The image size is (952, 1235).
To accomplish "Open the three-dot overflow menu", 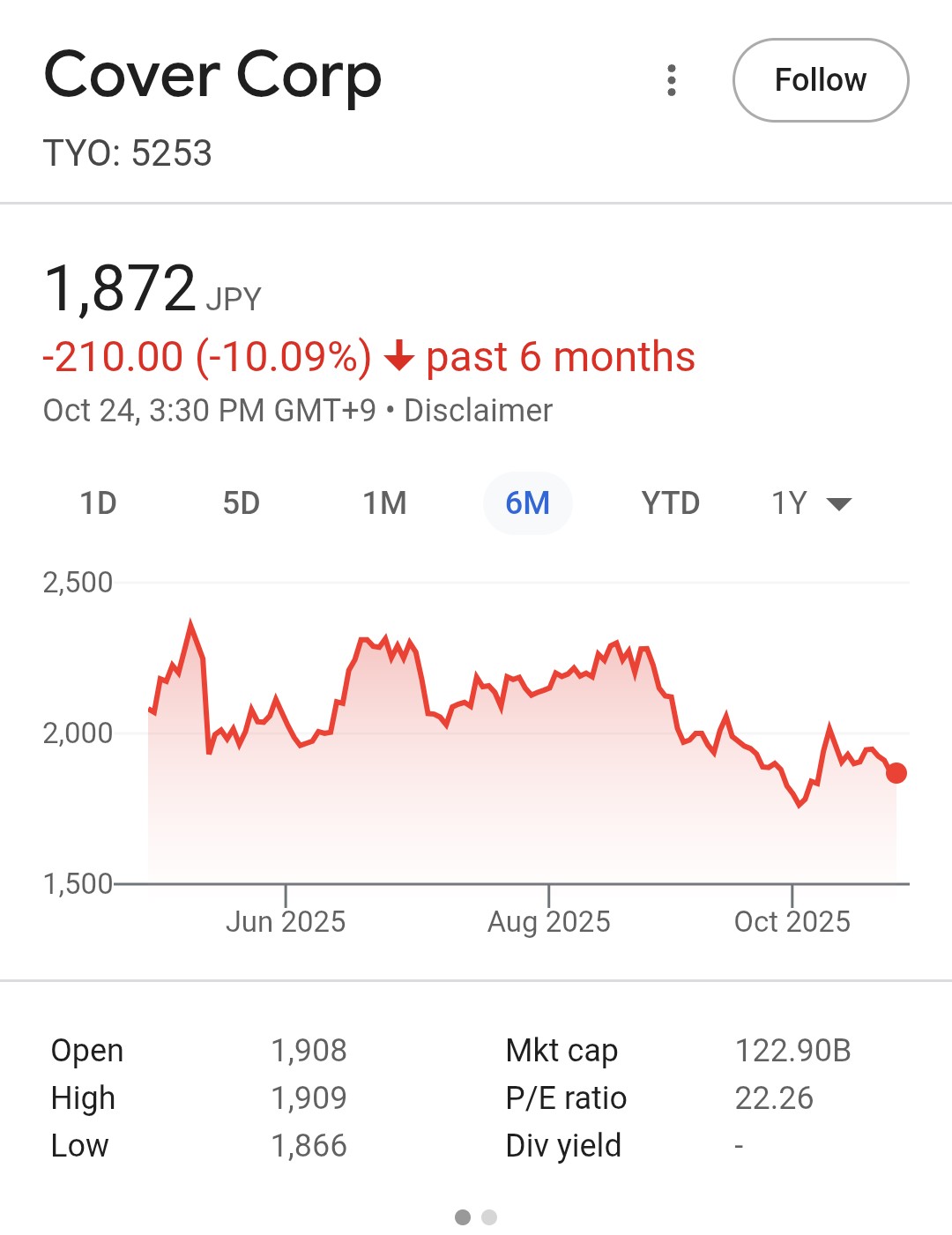I will [x=672, y=80].
